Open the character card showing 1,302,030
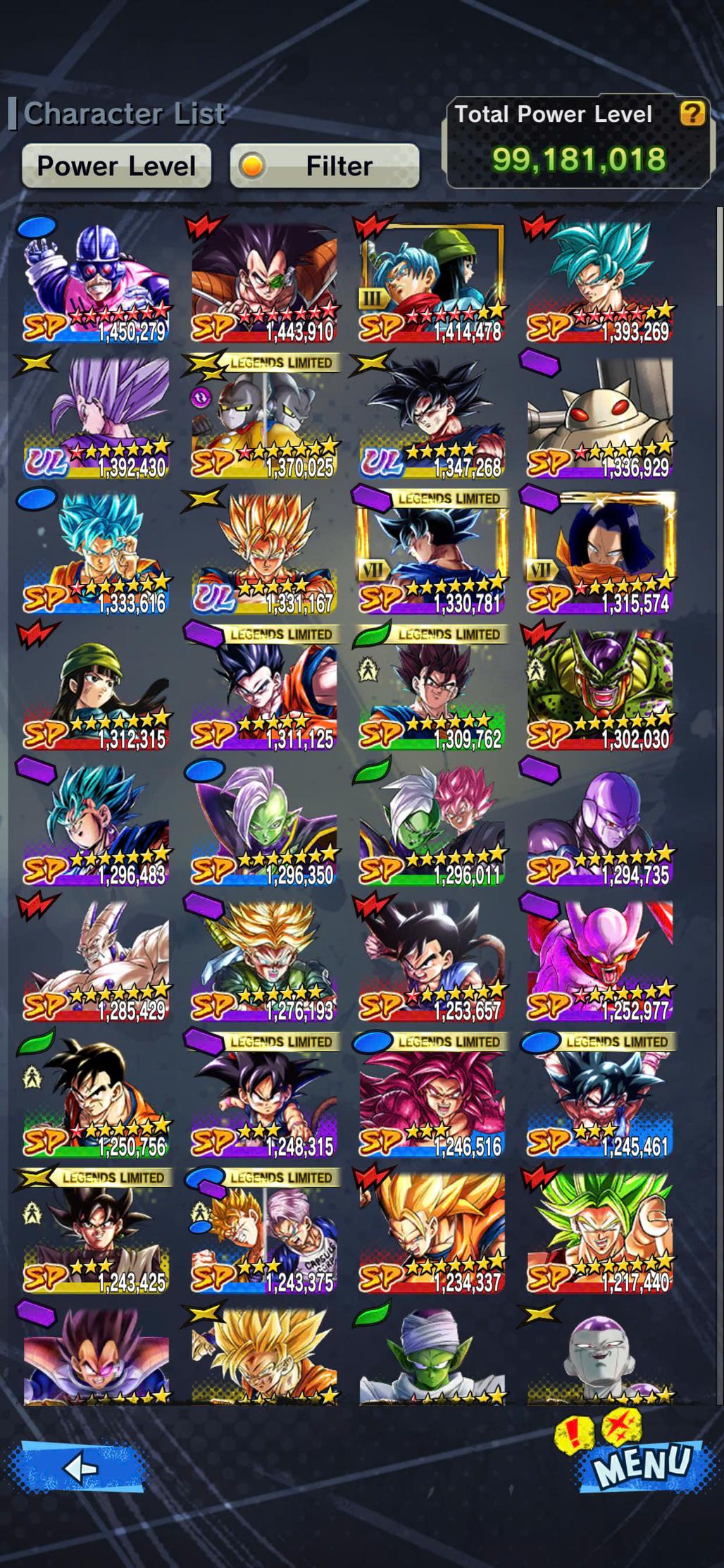Viewport: 724px width, 1568px height. [599, 689]
